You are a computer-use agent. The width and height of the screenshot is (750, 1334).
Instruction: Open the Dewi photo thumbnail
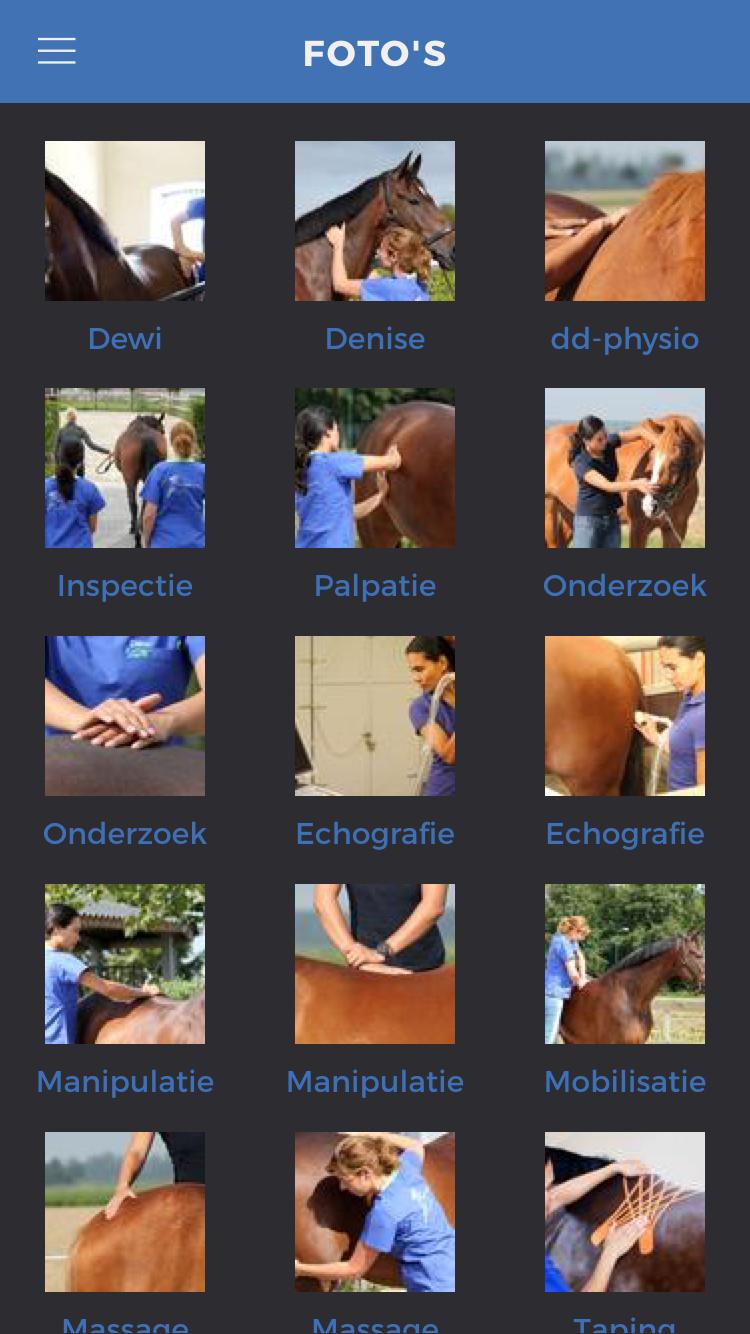point(124,220)
